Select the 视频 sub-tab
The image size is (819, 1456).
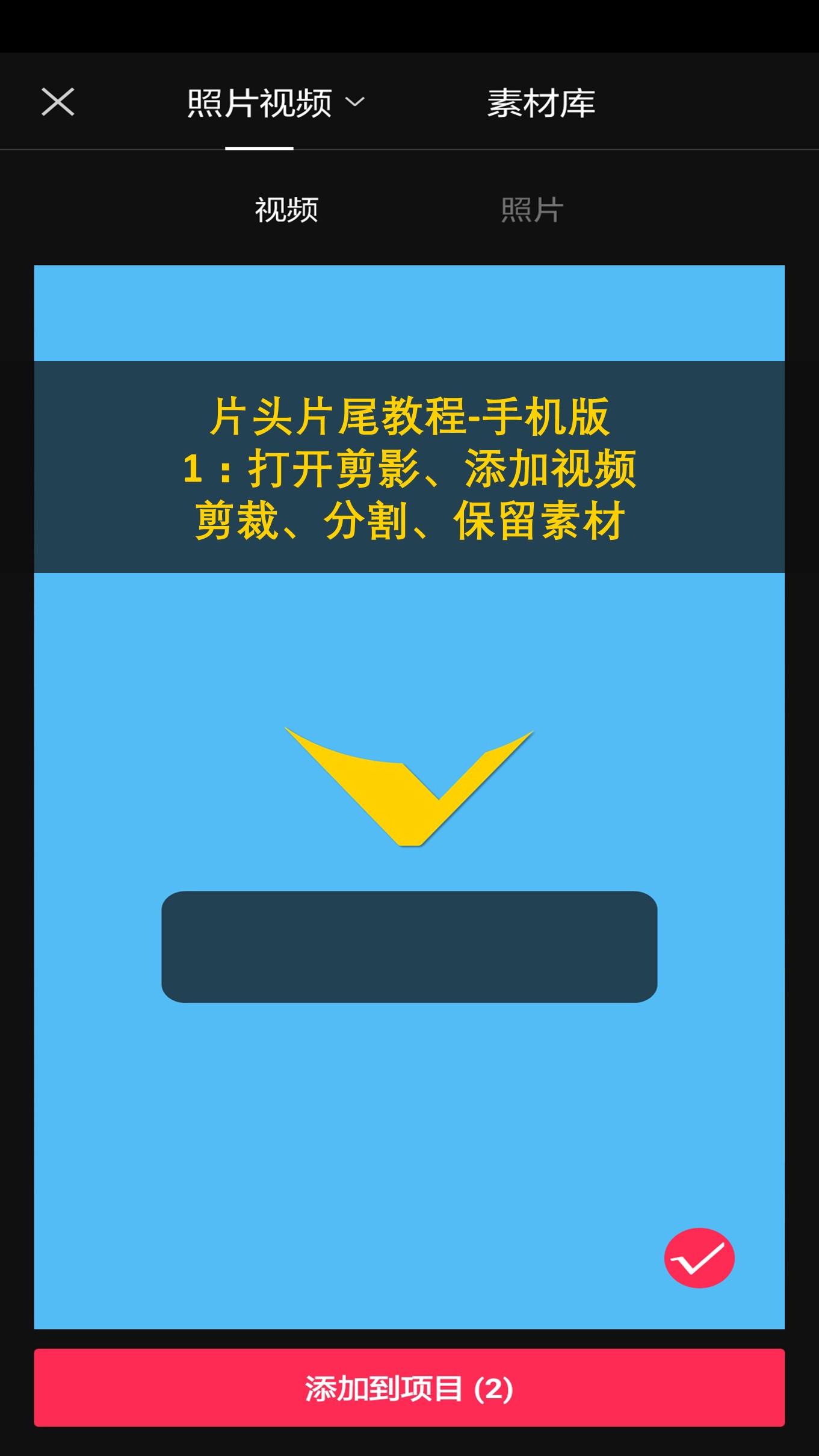286,210
